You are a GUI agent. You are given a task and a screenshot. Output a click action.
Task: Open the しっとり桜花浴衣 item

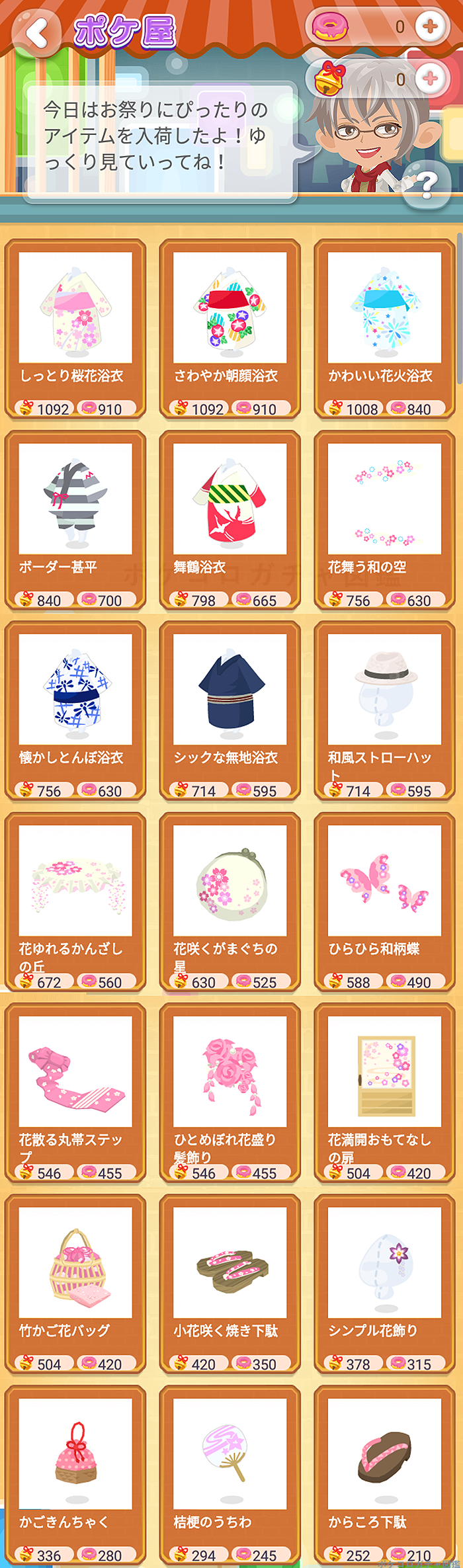75,329
